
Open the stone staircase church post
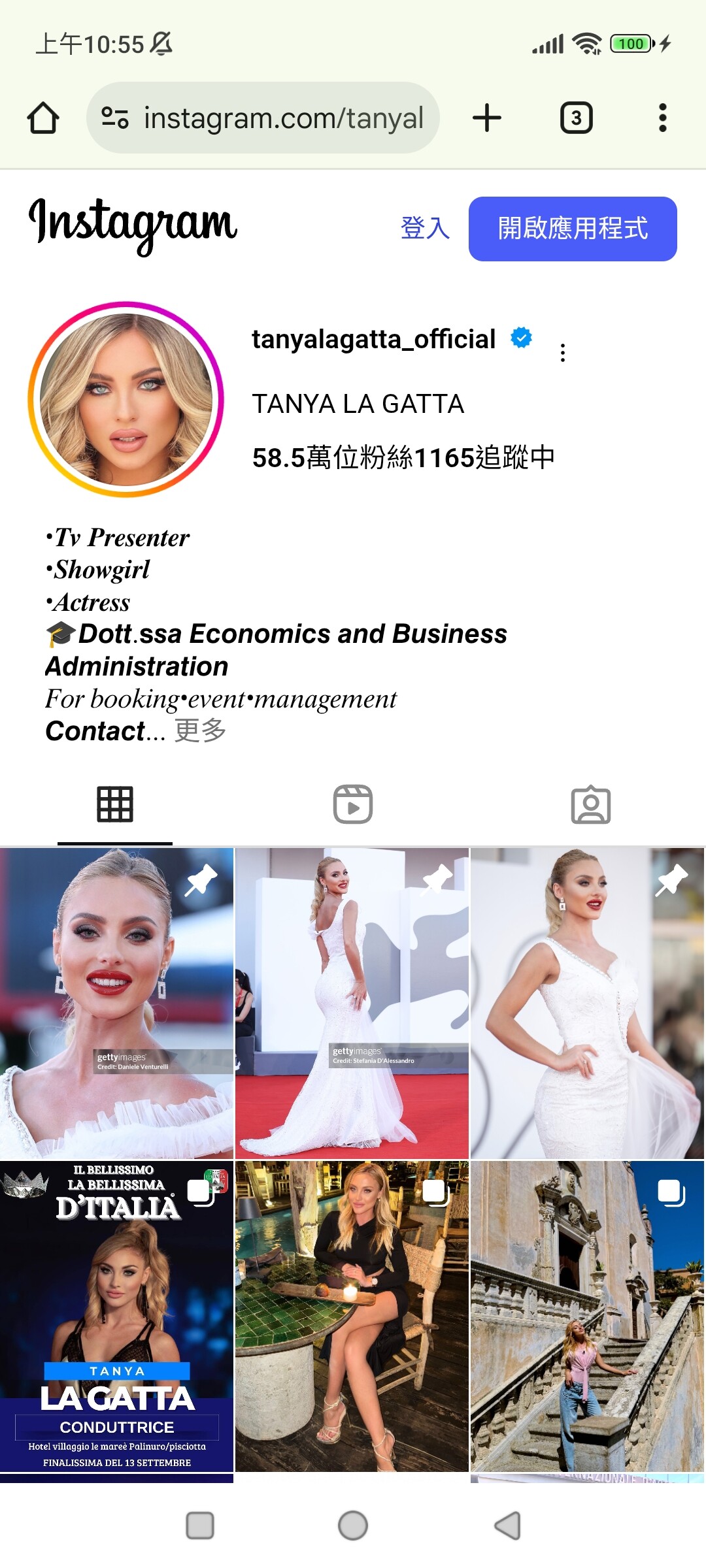coord(587,1316)
